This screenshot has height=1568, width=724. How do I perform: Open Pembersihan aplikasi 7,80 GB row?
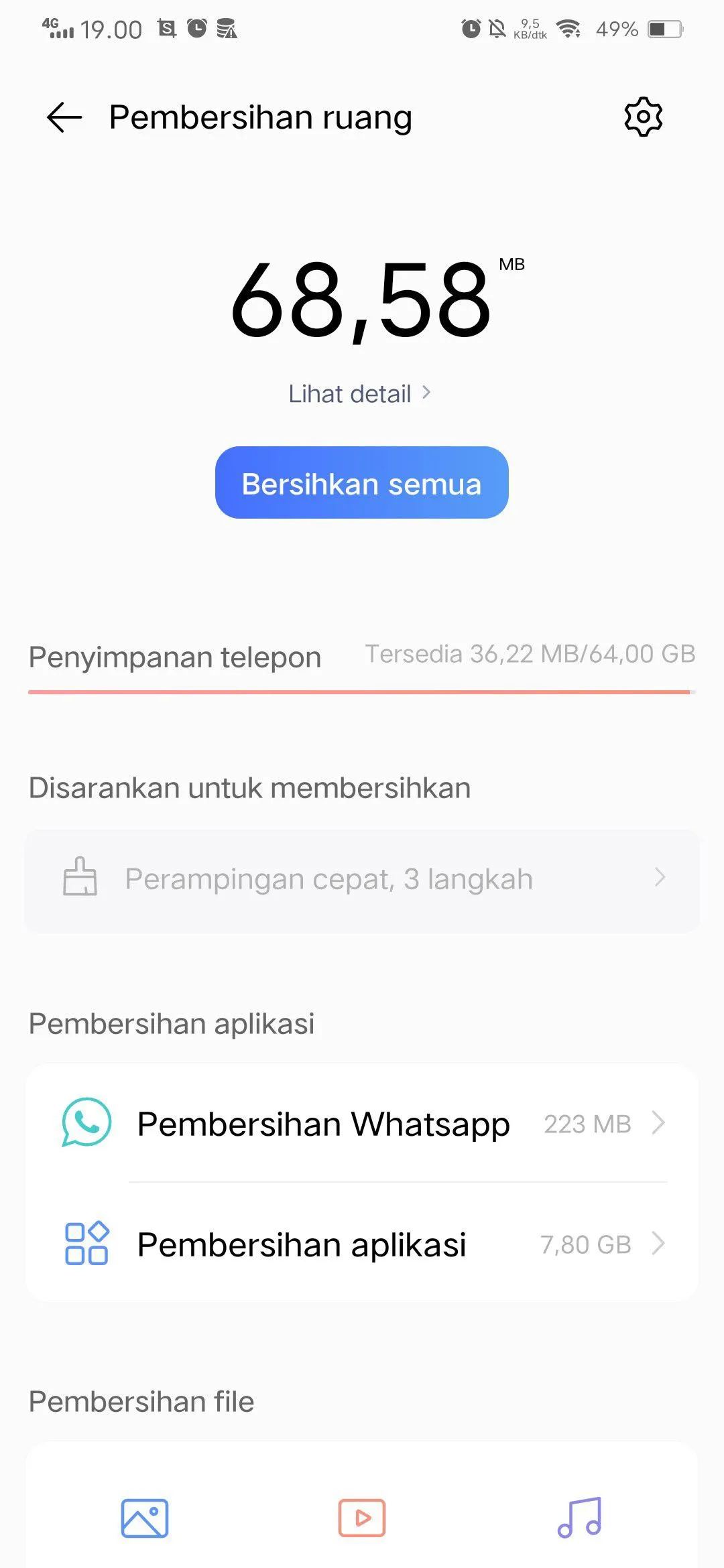coord(362,1244)
